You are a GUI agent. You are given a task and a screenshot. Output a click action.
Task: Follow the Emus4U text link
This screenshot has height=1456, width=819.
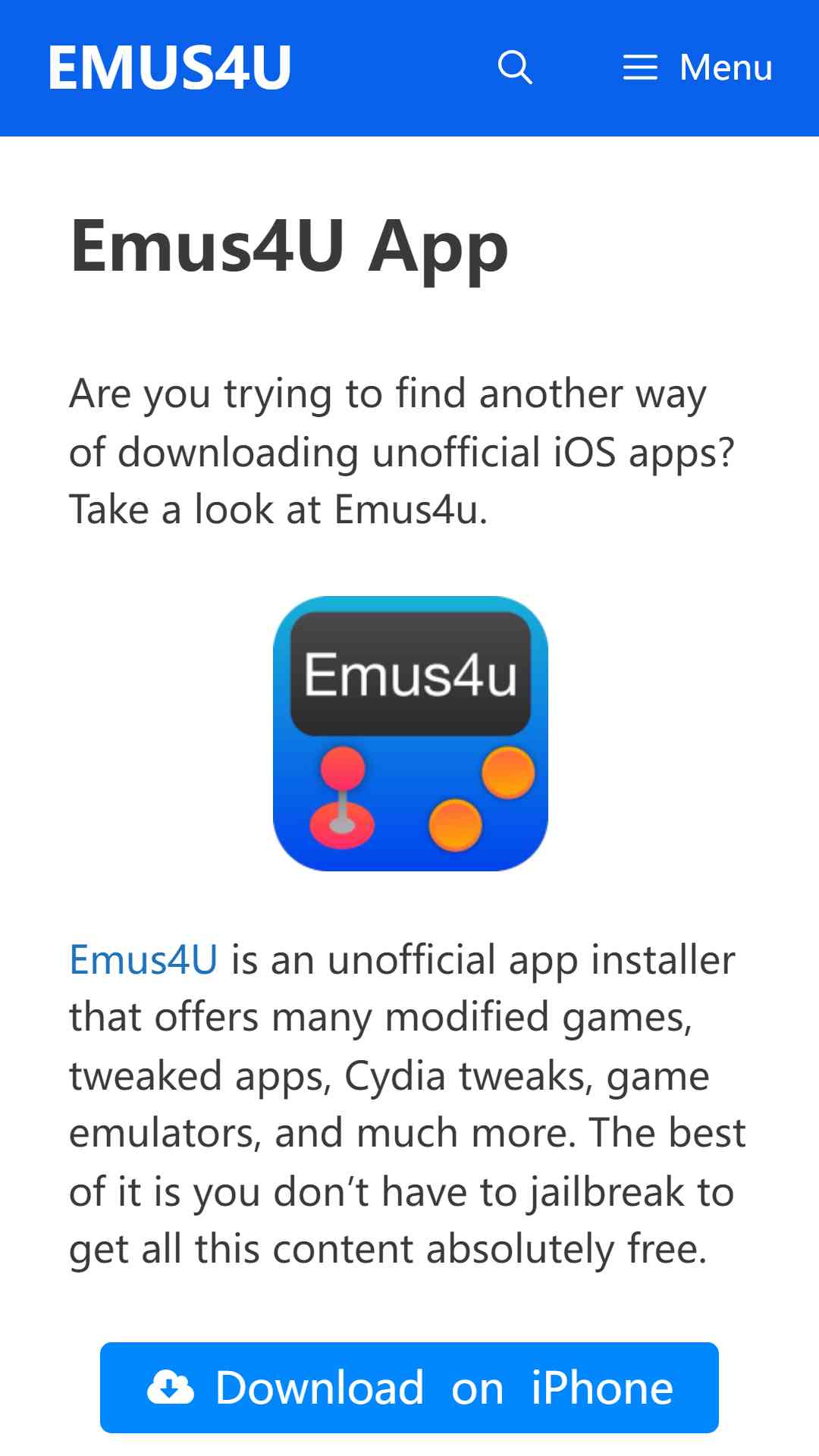(x=143, y=959)
